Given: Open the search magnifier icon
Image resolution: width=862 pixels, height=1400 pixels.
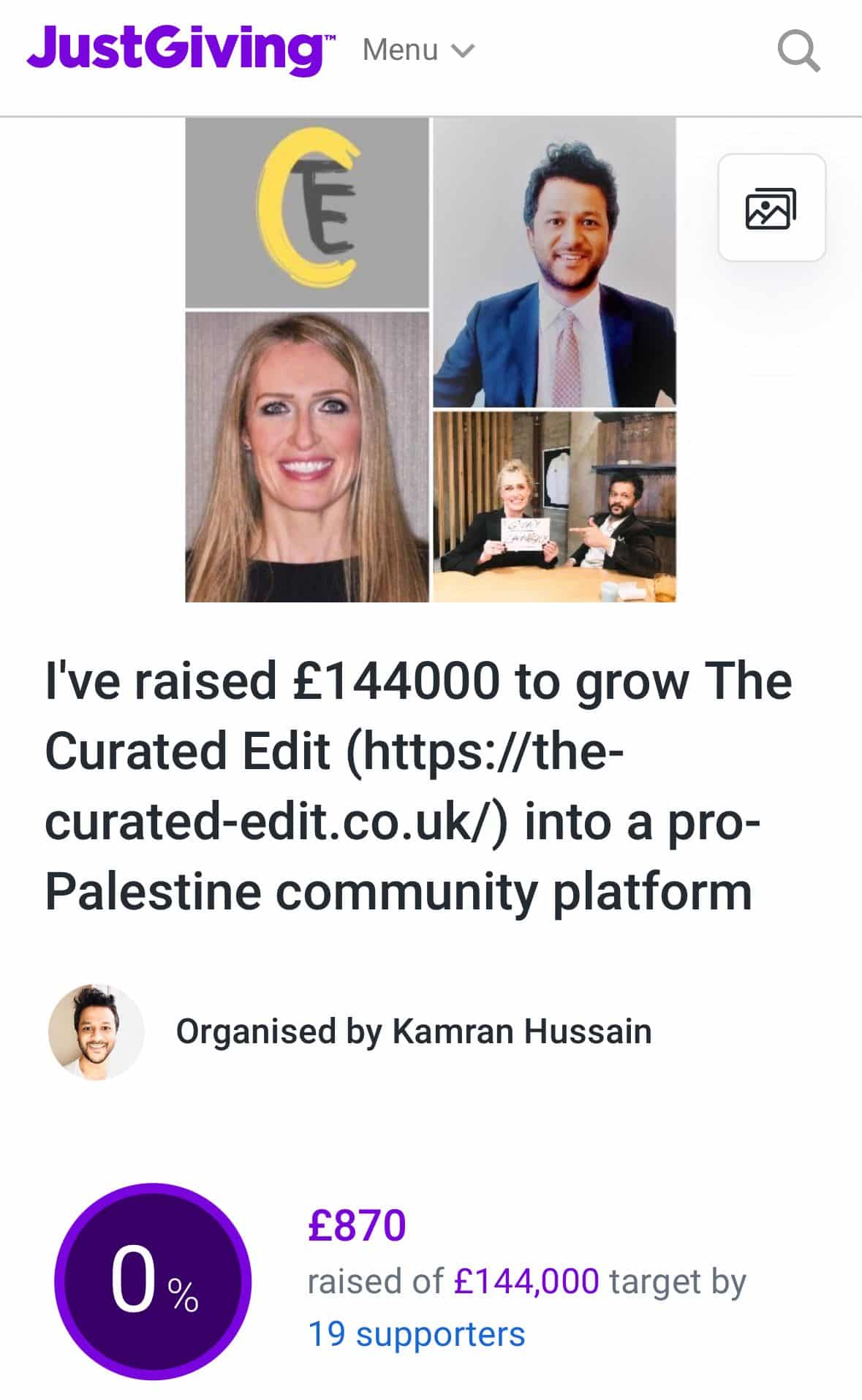Looking at the screenshot, I should (798, 50).
